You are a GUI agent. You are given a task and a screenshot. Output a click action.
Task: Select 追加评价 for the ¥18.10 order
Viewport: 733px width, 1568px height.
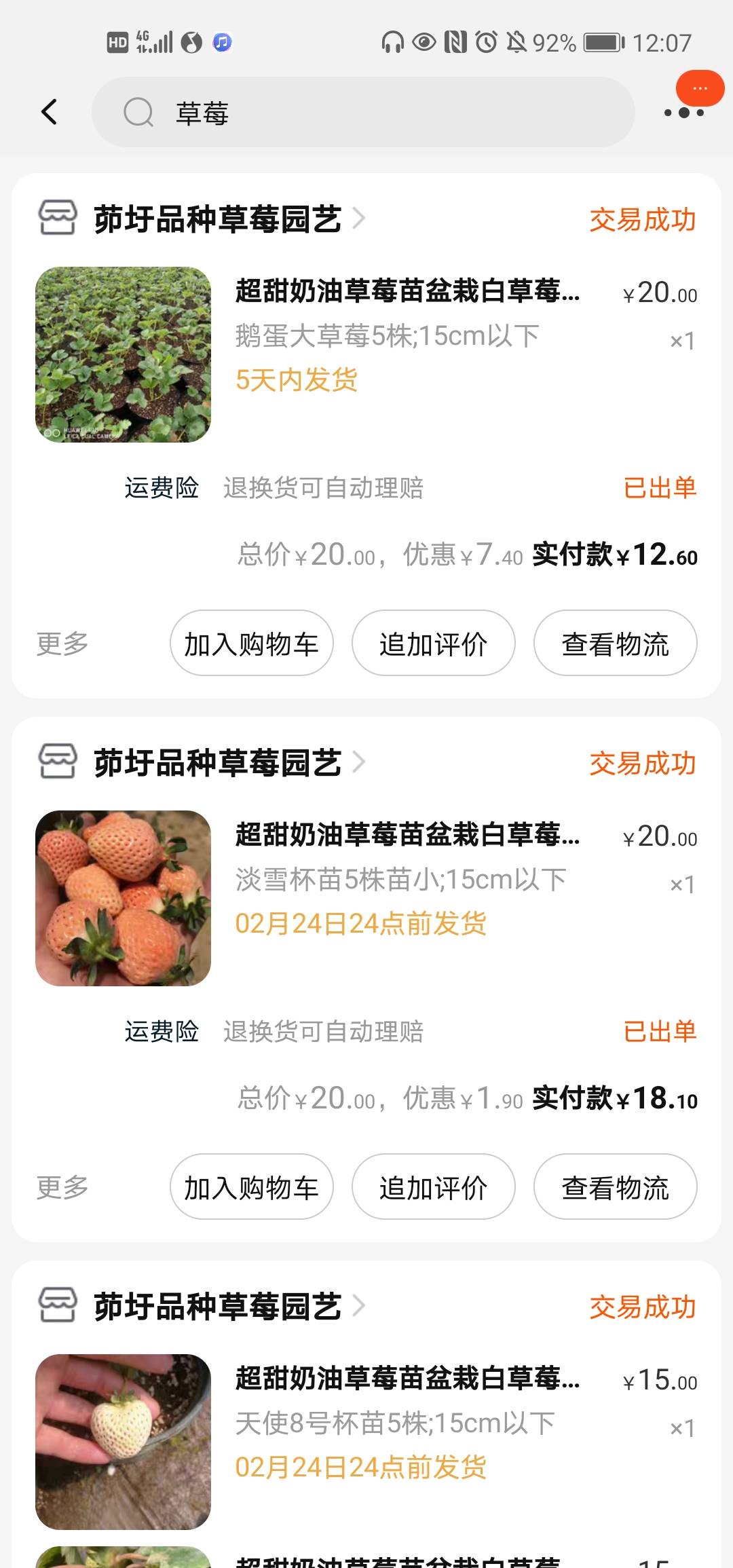pos(433,1187)
